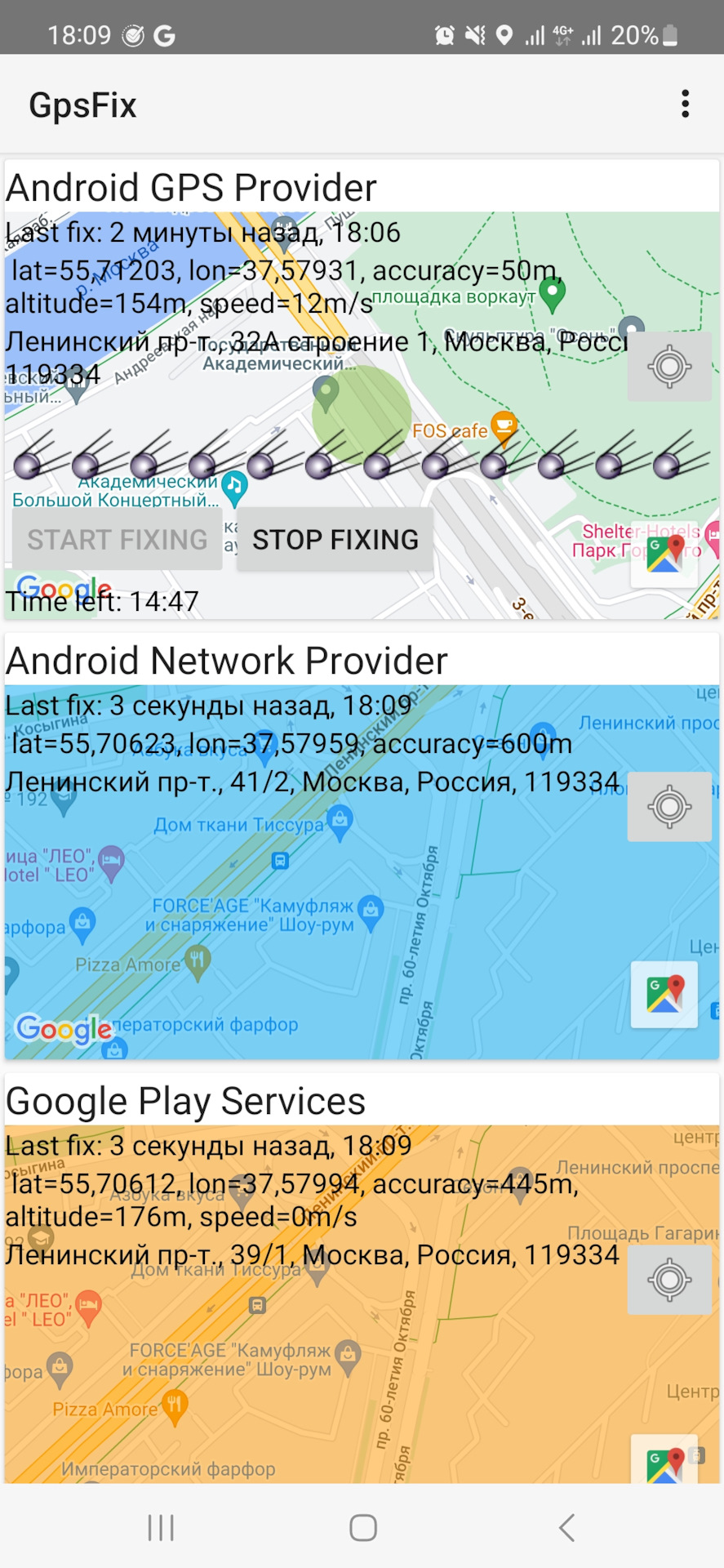Viewport: 724px width, 1568px height.
Task: Center the Google Play Services map on my location
Action: click(669, 1280)
